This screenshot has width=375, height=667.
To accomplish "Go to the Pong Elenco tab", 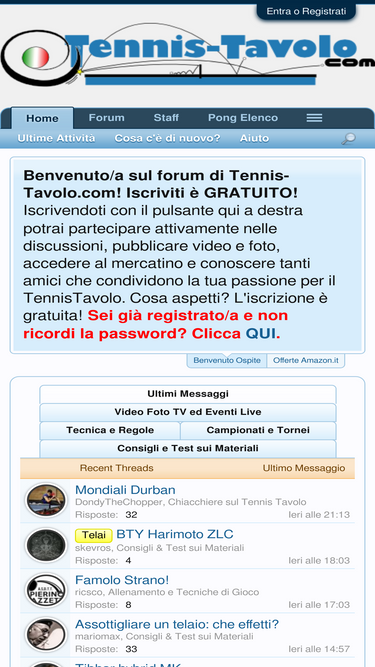I will [x=243, y=118].
